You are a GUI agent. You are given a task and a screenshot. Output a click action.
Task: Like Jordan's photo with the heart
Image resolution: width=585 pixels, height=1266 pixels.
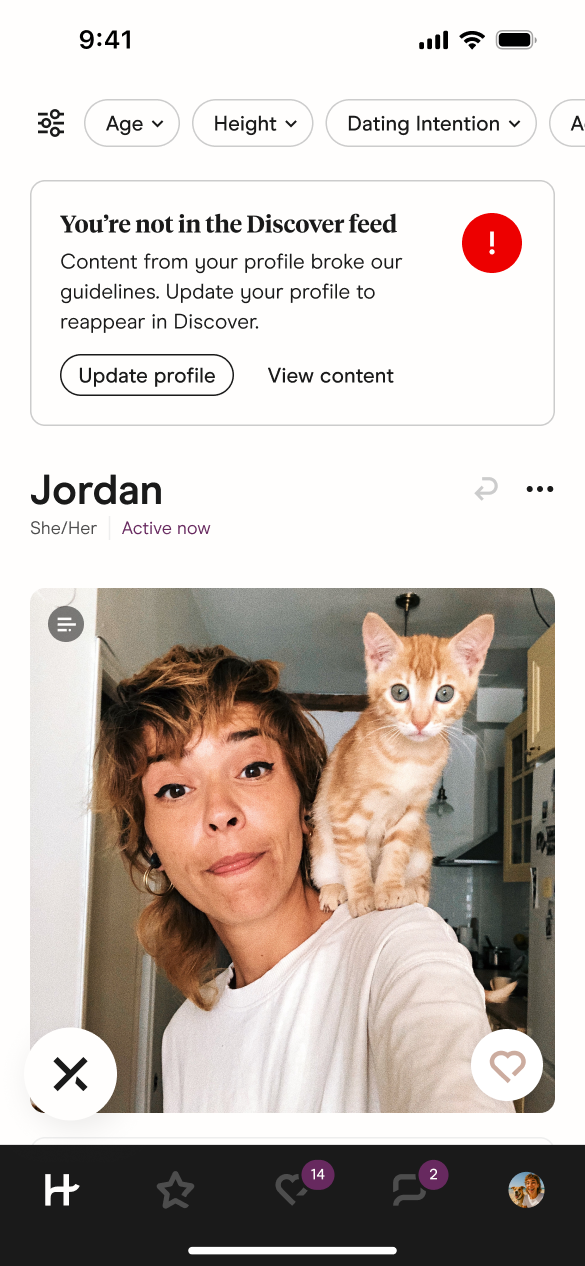point(507,1066)
